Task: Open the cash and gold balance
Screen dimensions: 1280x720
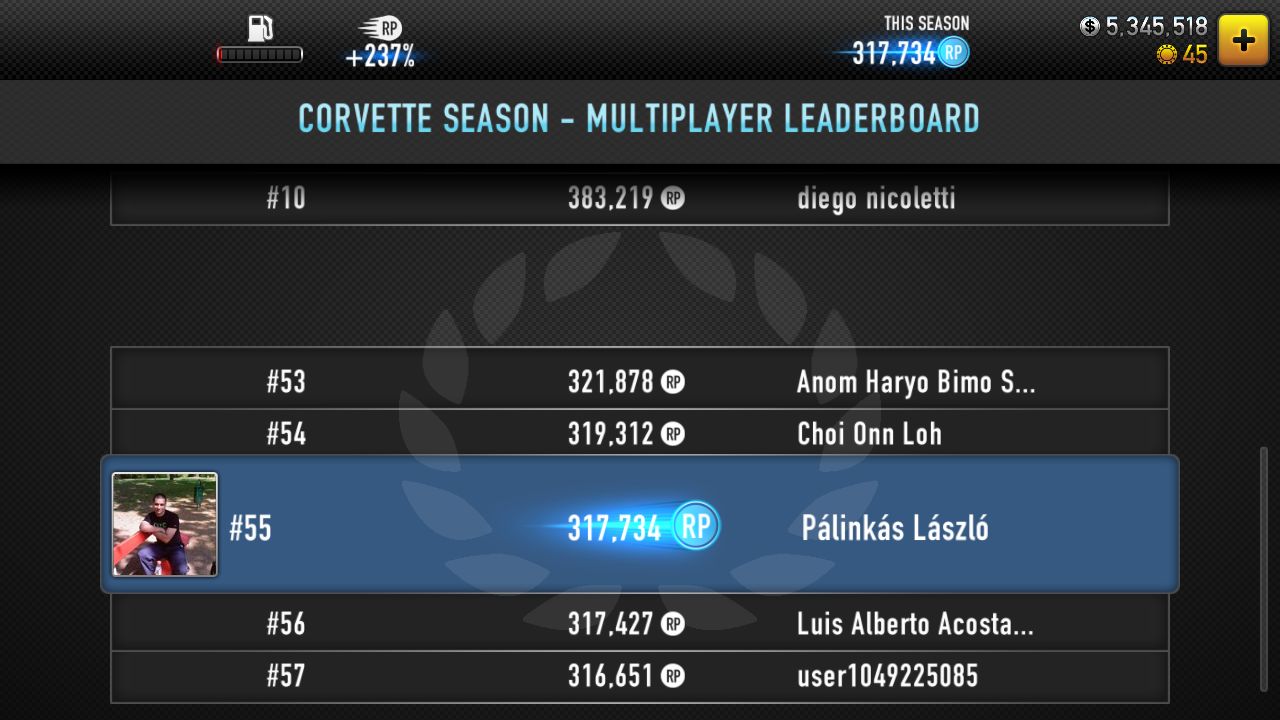Action: [1144, 40]
